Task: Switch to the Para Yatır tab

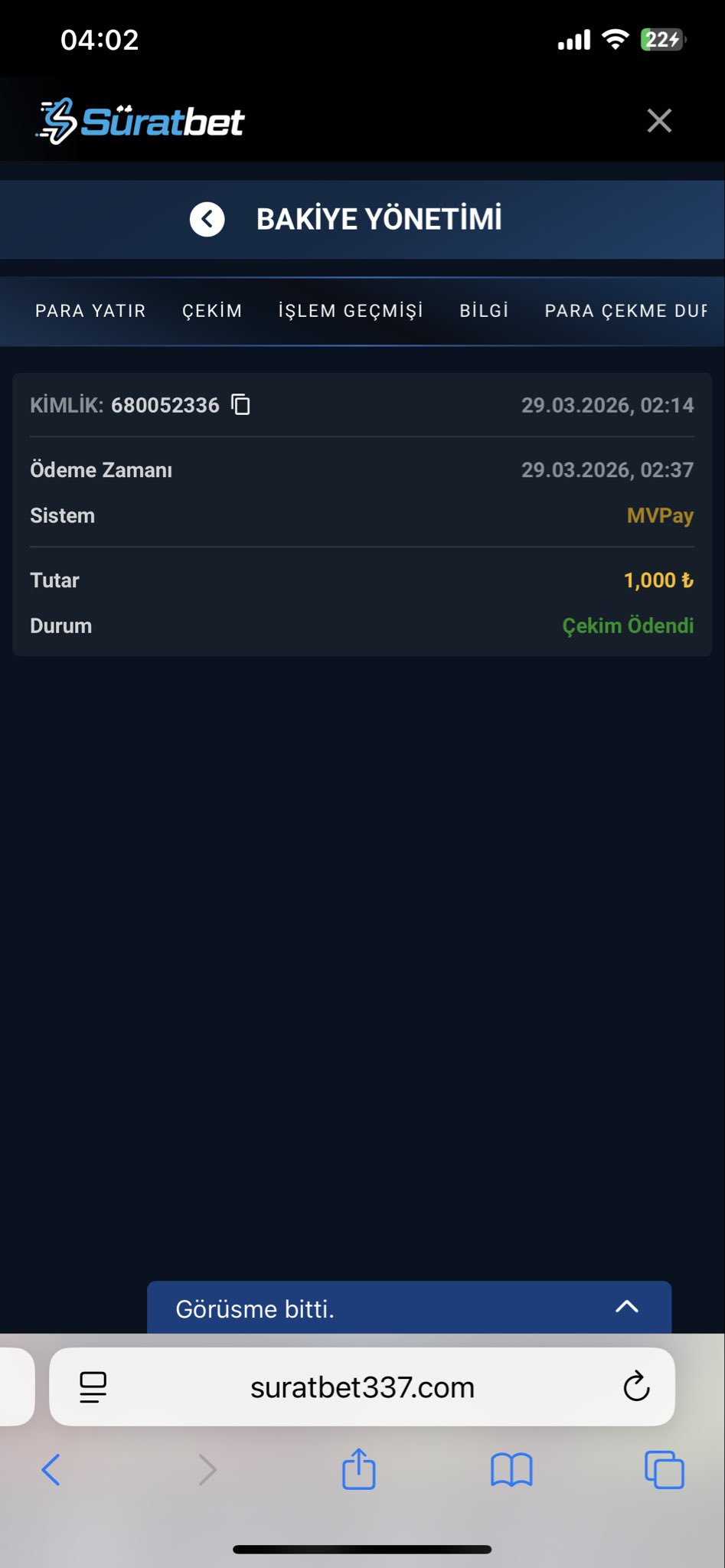Action: click(x=90, y=311)
